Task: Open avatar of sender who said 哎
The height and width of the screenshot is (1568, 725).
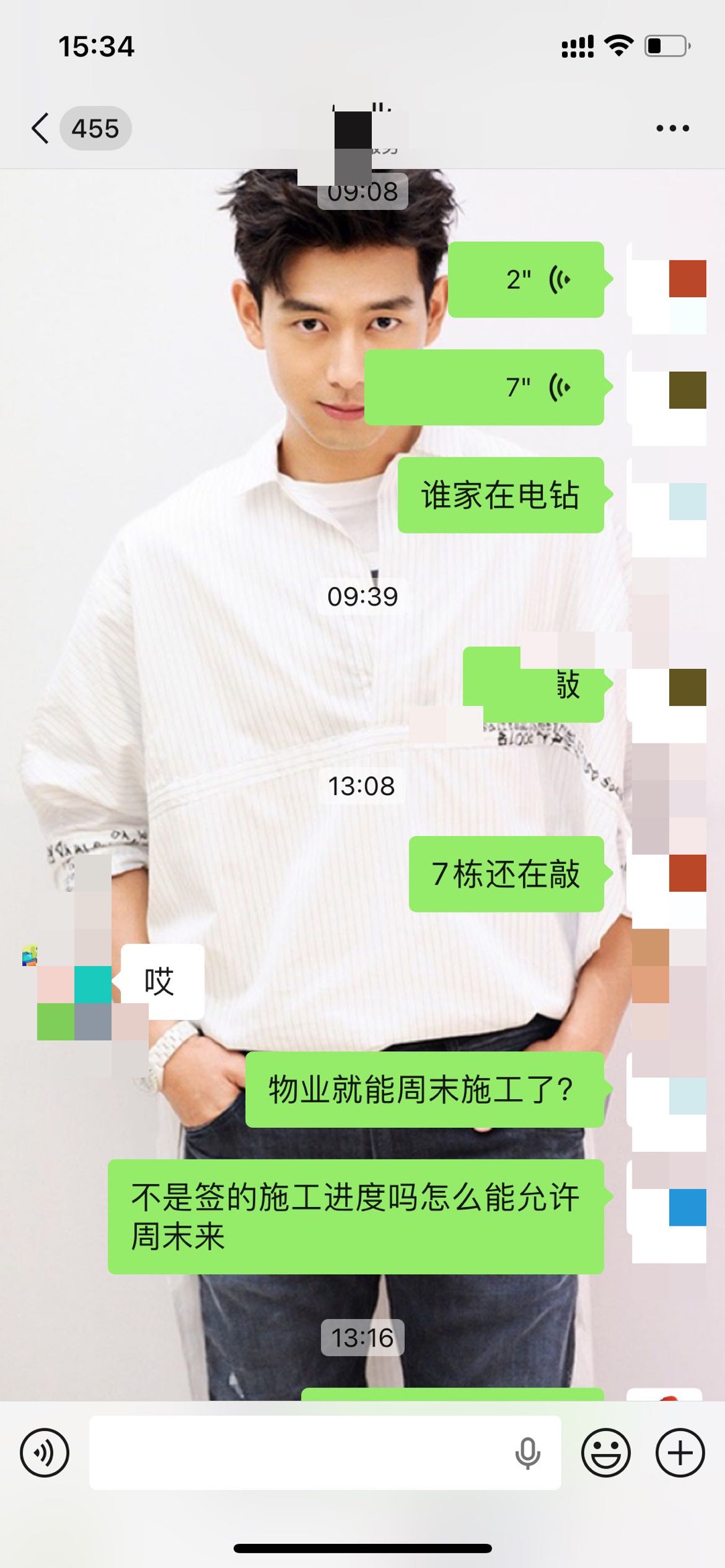Action: pyautogui.click(x=74, y=983)
